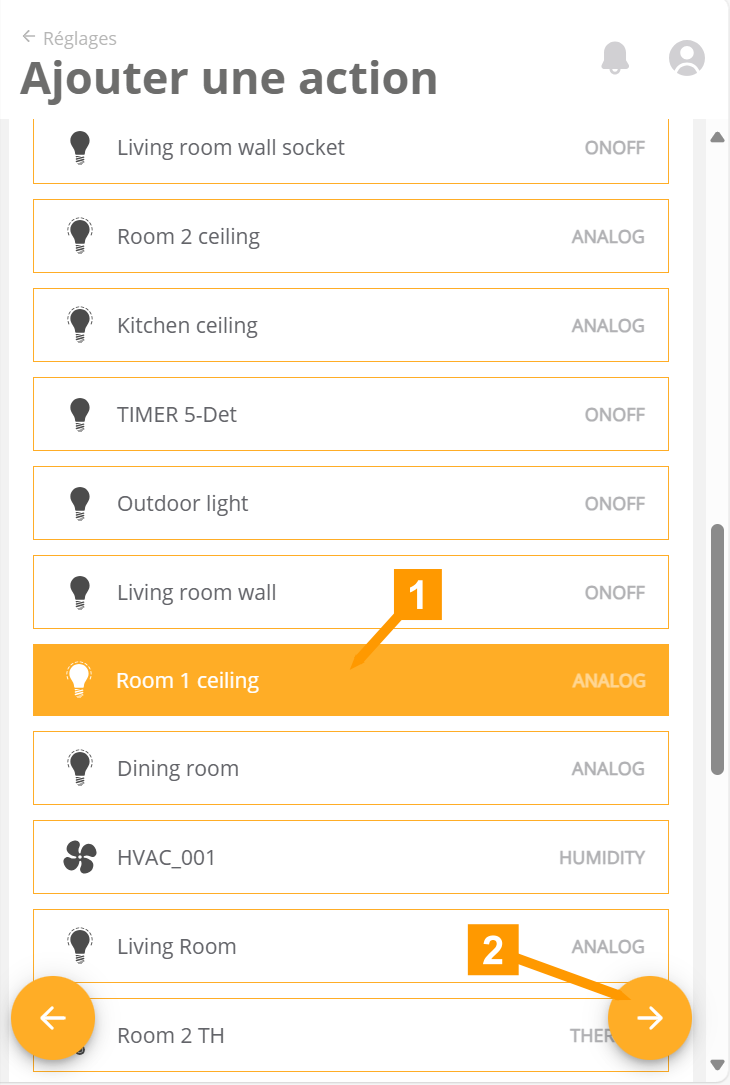The height and width of the screenshot is (1085, 730).
Task: Tap the scrollbar up arrow
Action: click(717, 137)
